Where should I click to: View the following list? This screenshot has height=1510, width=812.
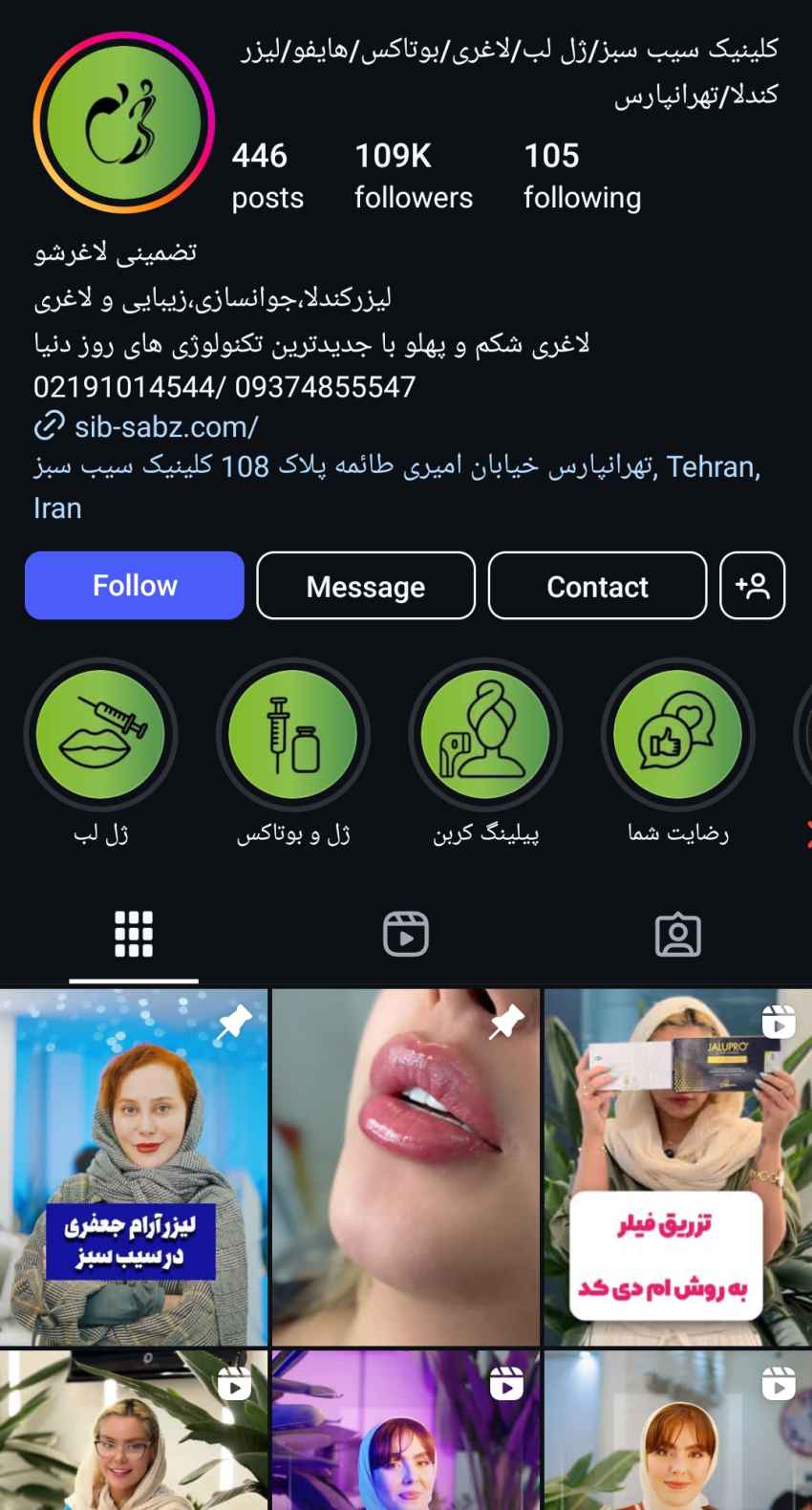[x=583, y=176]
